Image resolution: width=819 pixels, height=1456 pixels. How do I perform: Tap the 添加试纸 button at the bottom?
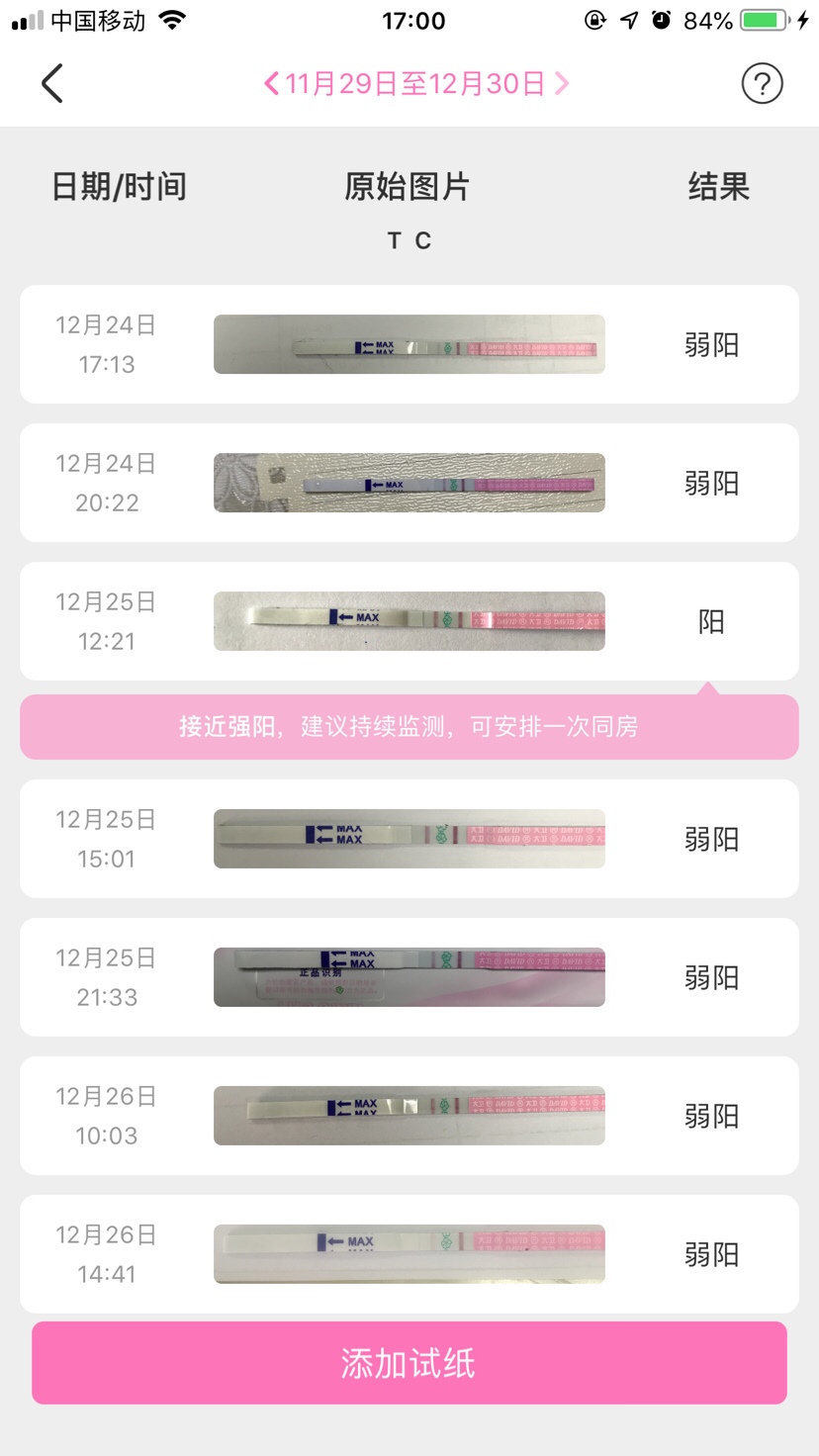pos(409,1362)
